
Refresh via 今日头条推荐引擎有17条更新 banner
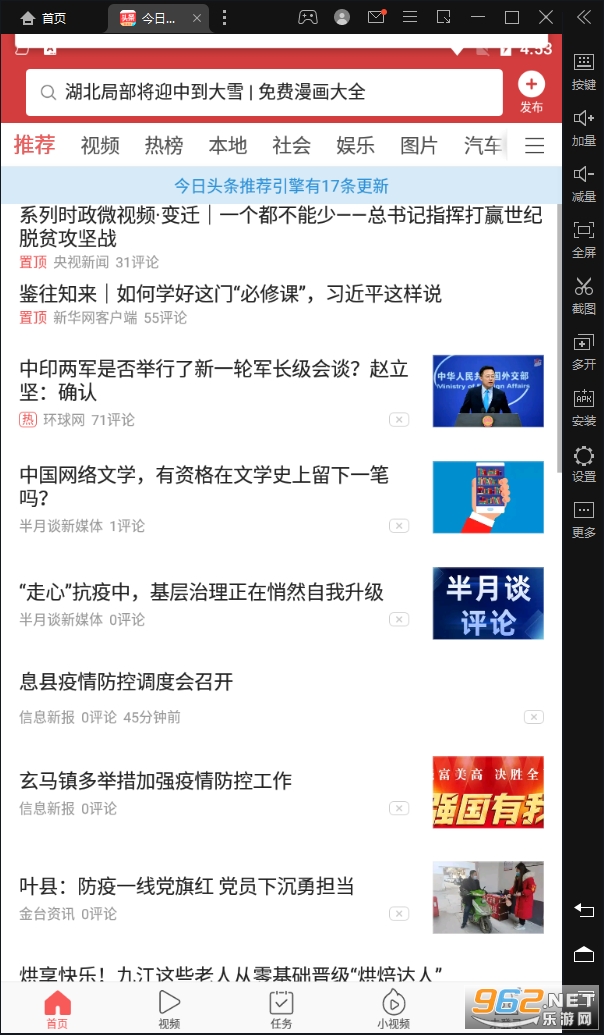[x=281, y=186]
